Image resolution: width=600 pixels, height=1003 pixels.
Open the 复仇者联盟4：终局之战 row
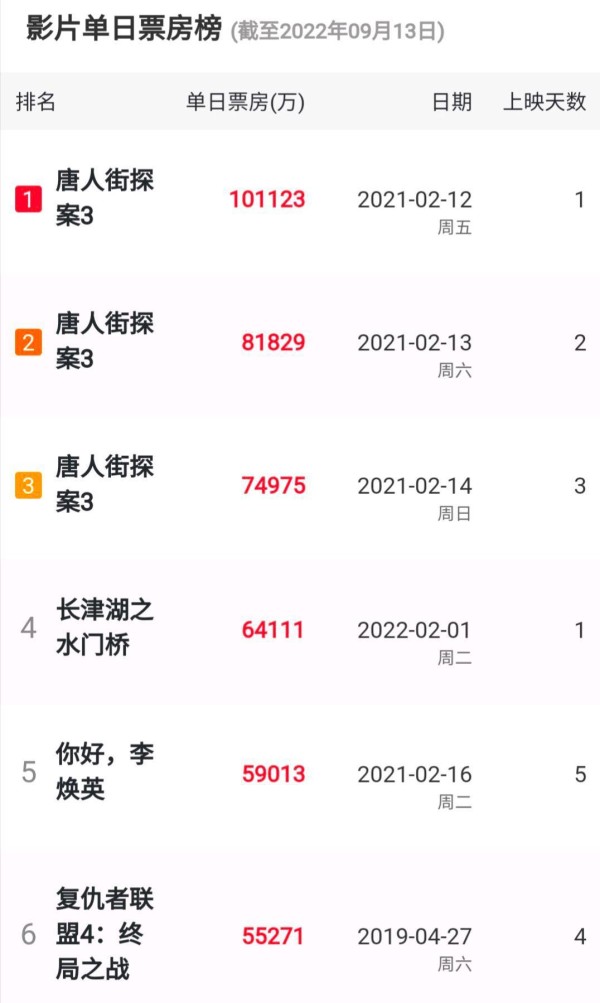300,925
